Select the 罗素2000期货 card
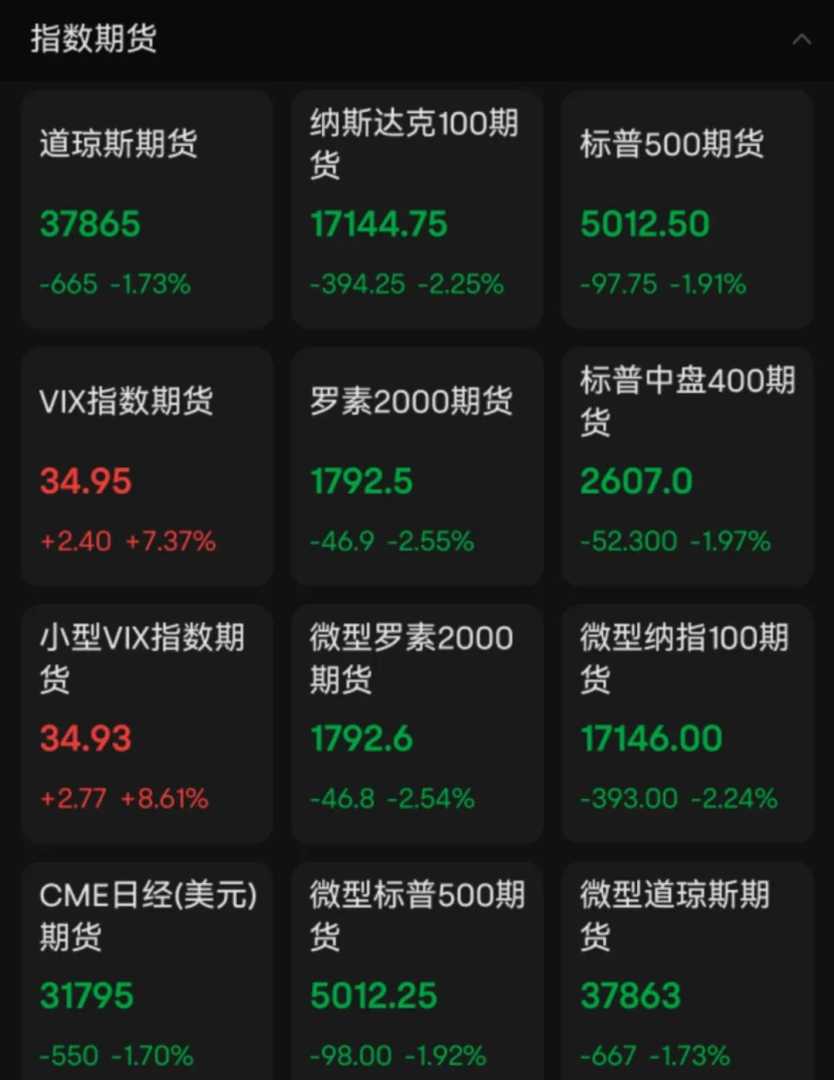Image resolution: width=834 pixels, height=1080 pixels. tap(417, 467)
